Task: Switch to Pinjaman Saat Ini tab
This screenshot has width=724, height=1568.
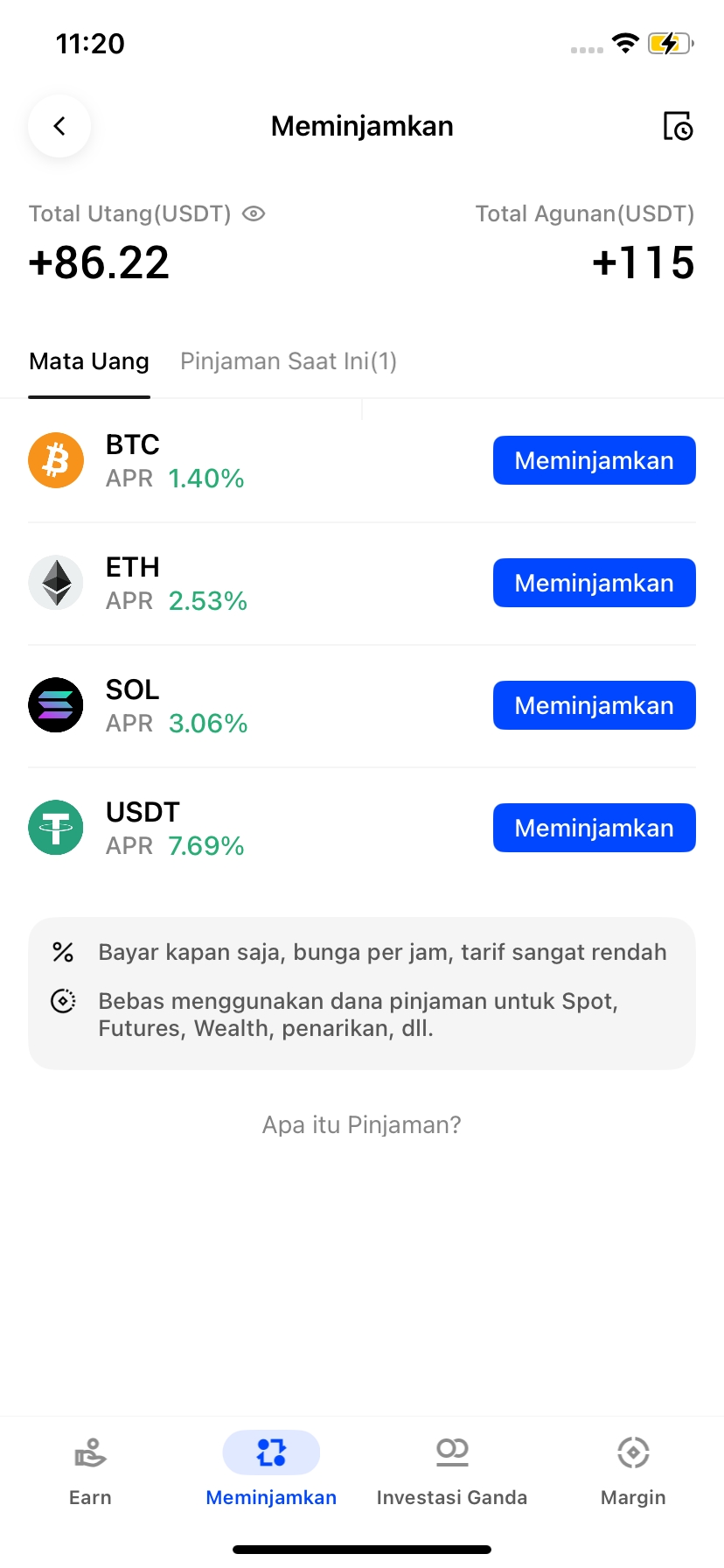Action: pyautogui.click(x=289, y=361)
